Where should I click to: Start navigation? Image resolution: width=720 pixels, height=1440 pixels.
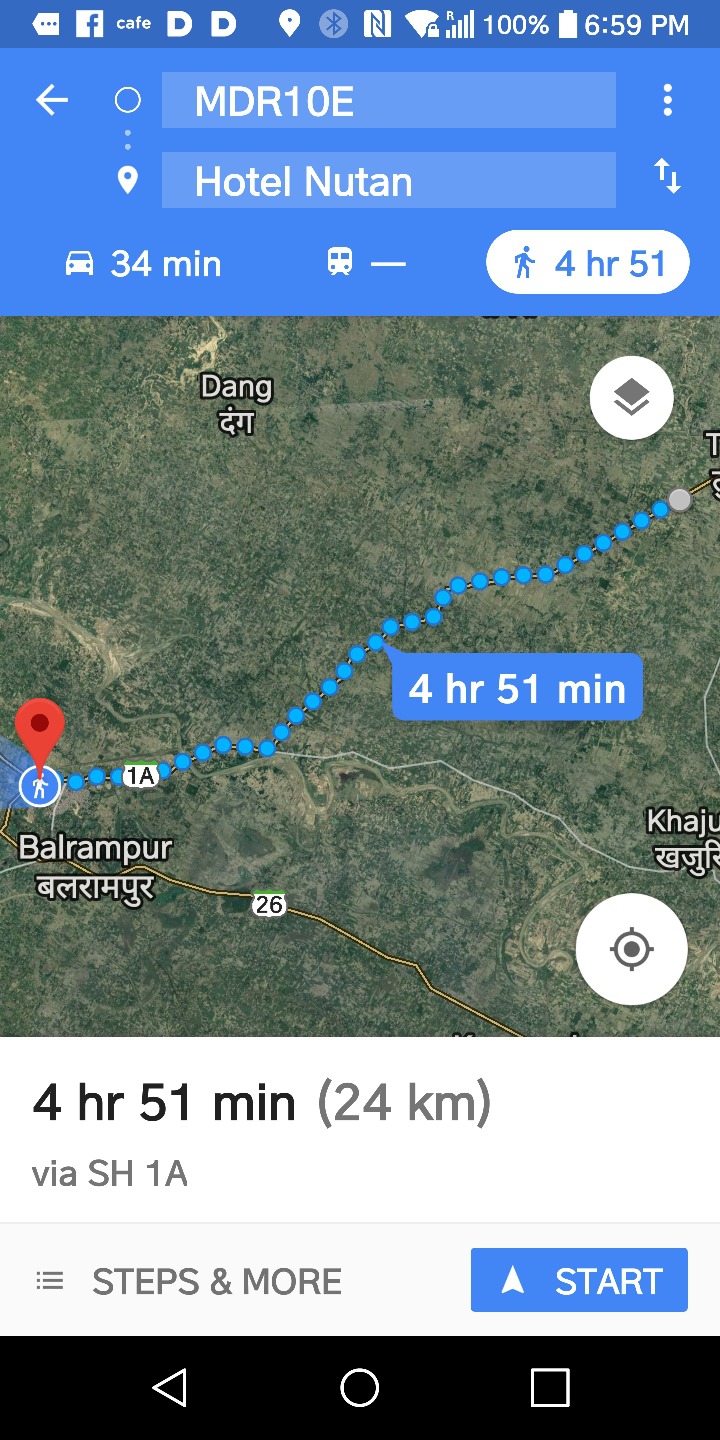[579, 1280]
